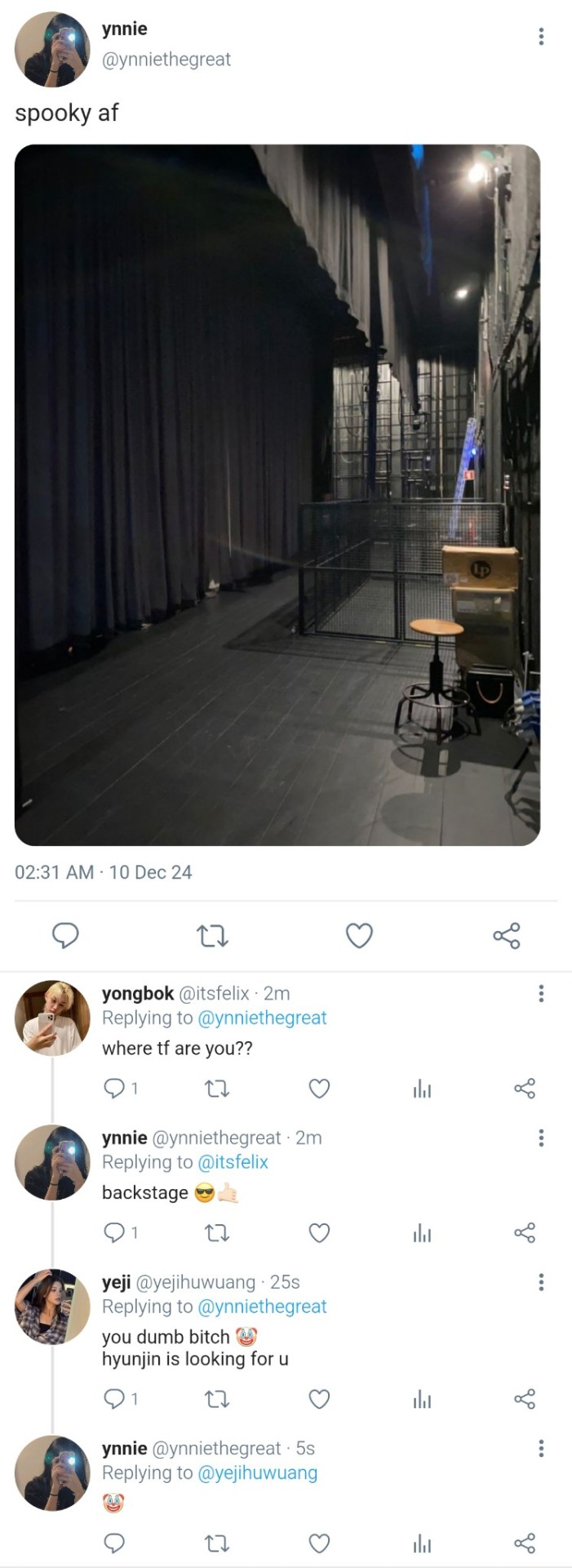Tap @ynniethegreat link in yongbok's reply
This screenshot has width=572, height=1568.
coord(262,1018)
